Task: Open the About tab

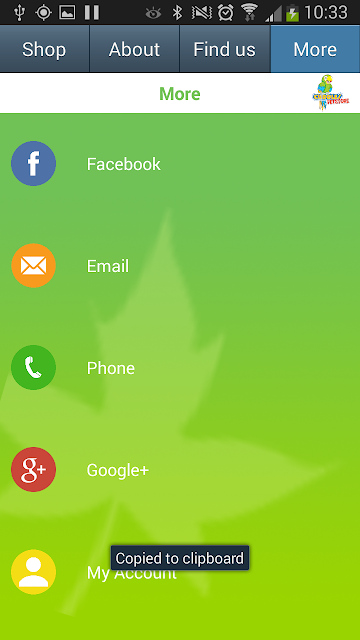Action: [x=134, y=49]
